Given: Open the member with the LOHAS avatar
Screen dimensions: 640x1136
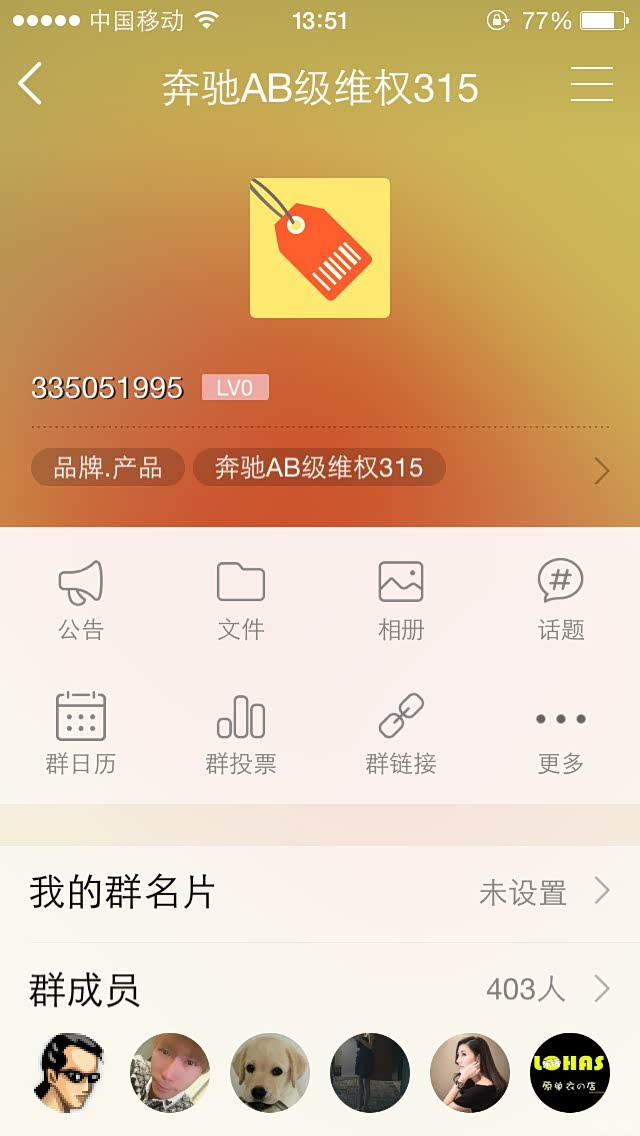Looking at the screenshot, I should (570, 1073).
